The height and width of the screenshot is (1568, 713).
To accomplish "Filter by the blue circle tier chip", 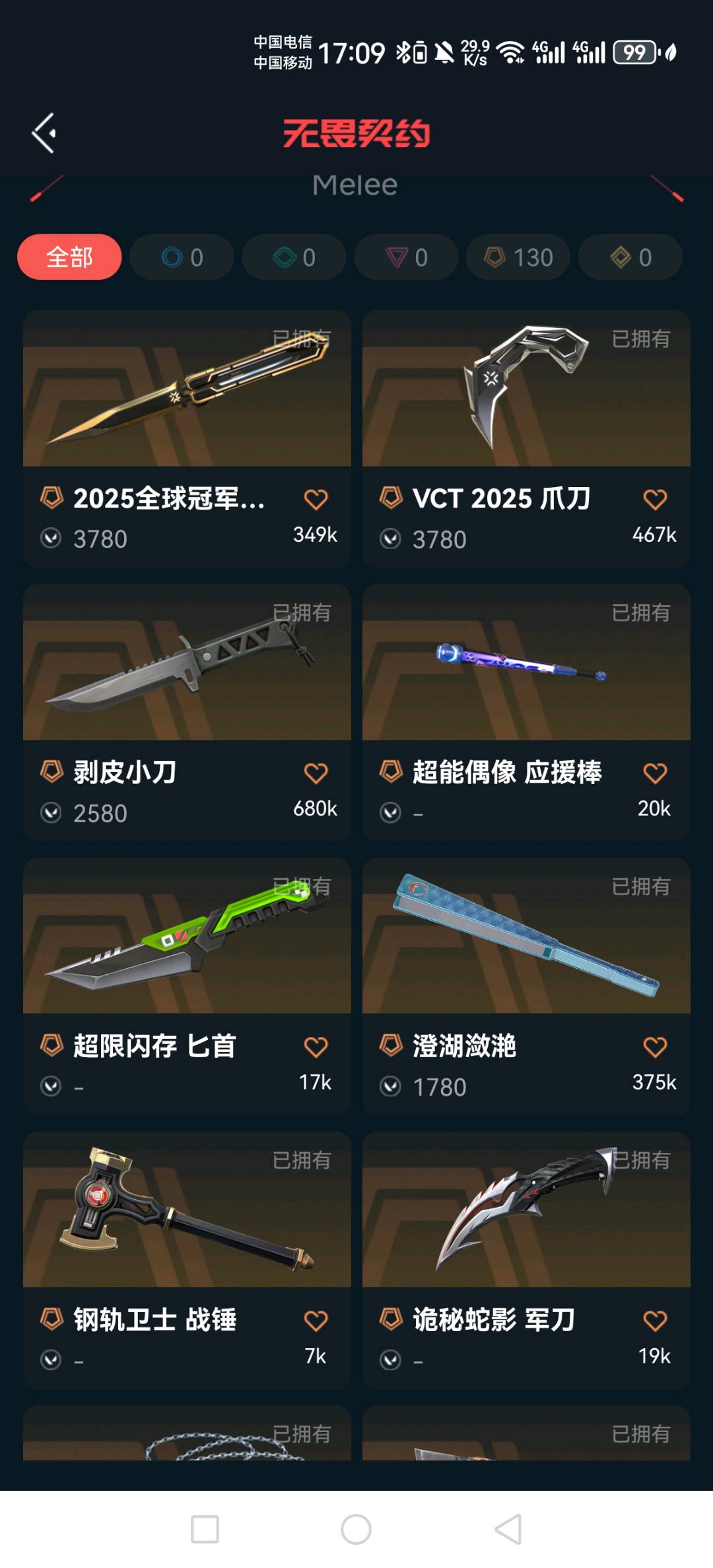I will (182, 257).
